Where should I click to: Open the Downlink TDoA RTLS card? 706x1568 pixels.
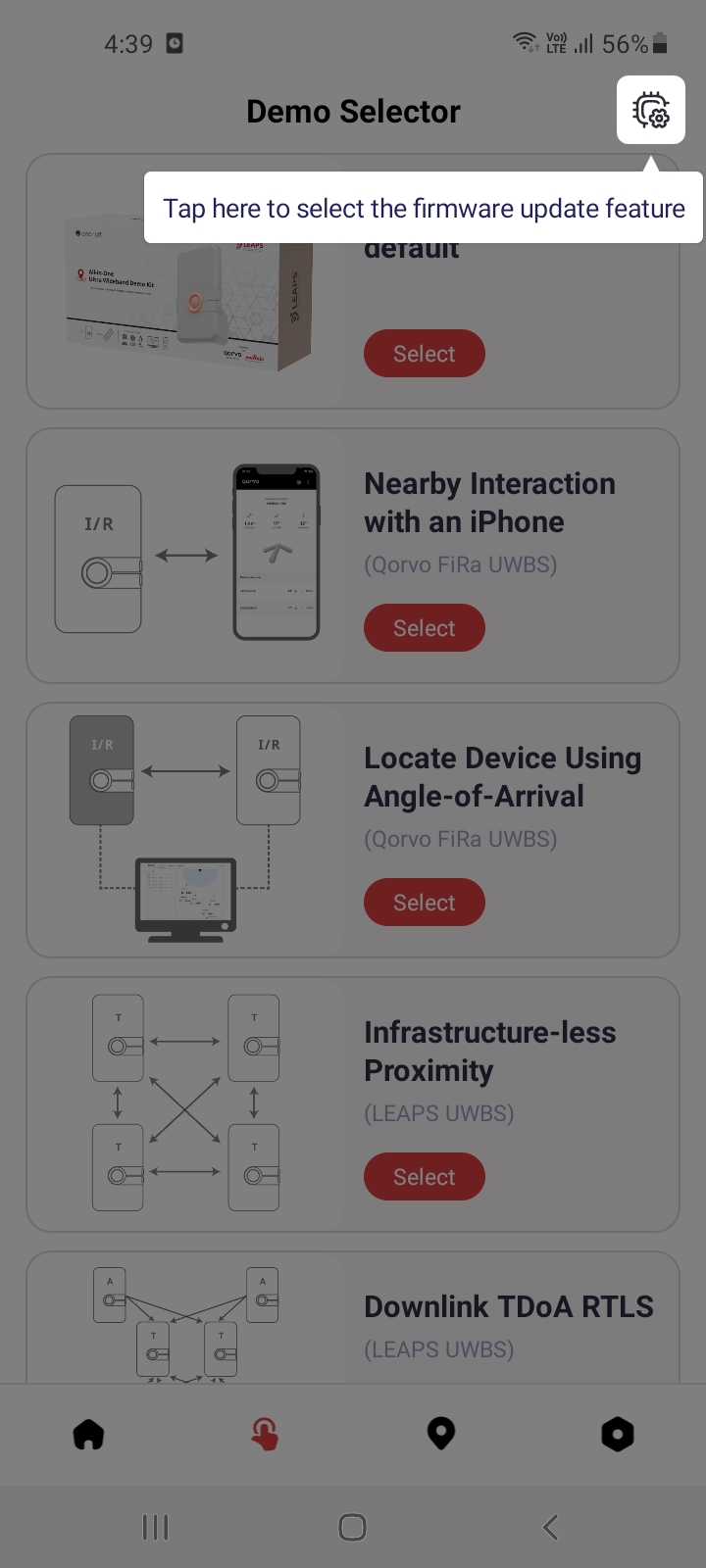tap(353, 1317)
